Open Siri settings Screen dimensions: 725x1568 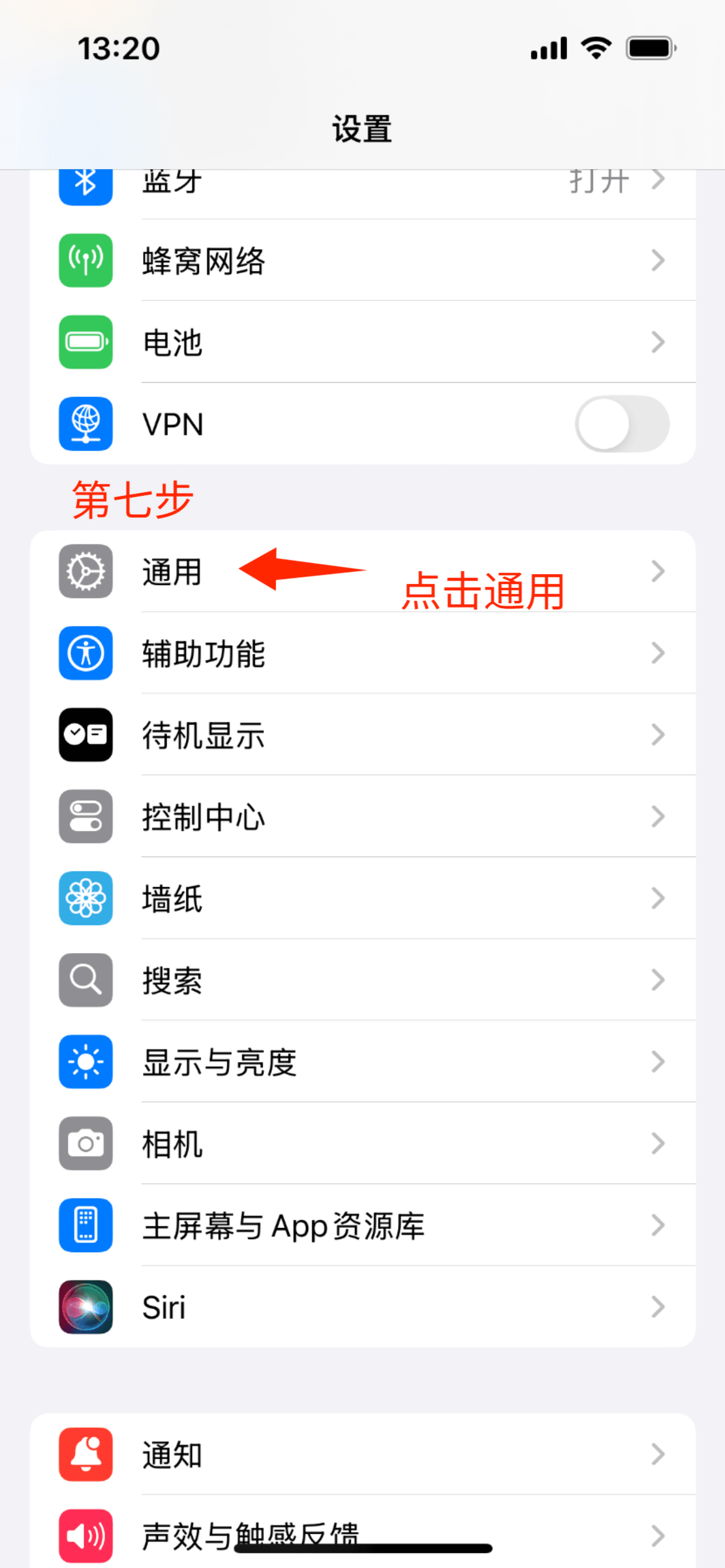pos(362,1307)
